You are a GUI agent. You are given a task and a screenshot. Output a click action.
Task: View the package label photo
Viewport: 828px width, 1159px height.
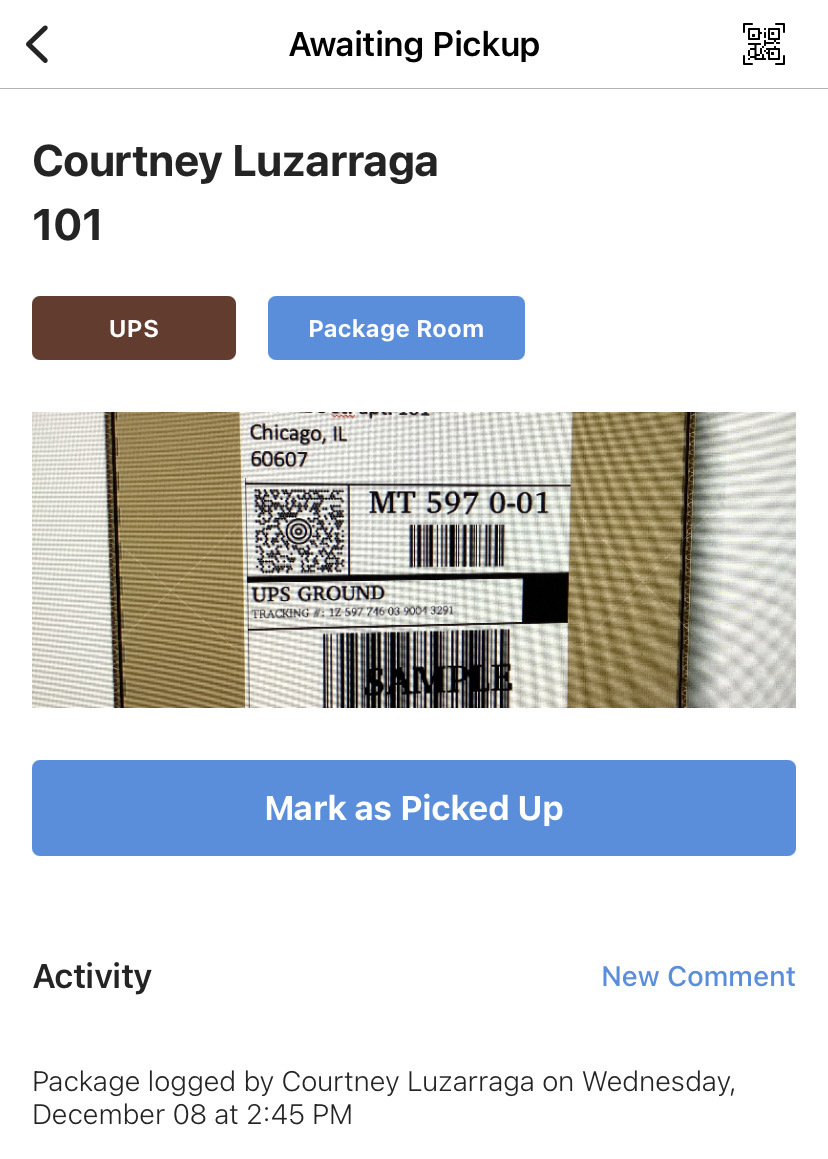414,560
